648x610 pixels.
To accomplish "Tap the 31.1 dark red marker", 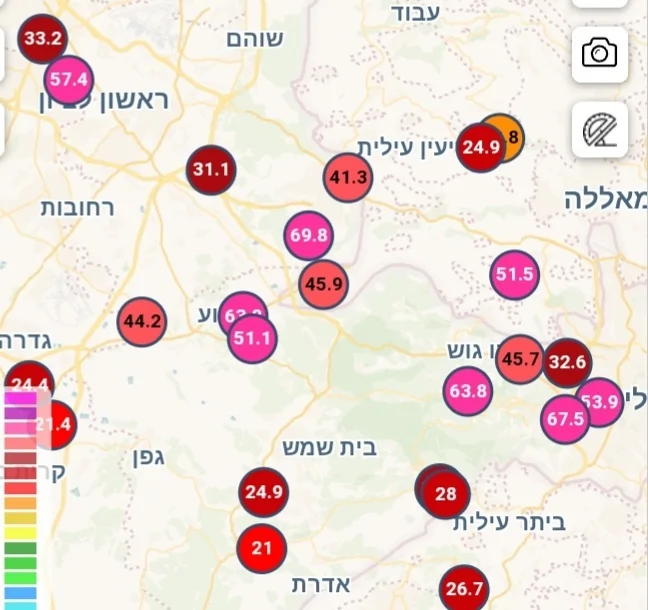I will (x=211, y=170).
